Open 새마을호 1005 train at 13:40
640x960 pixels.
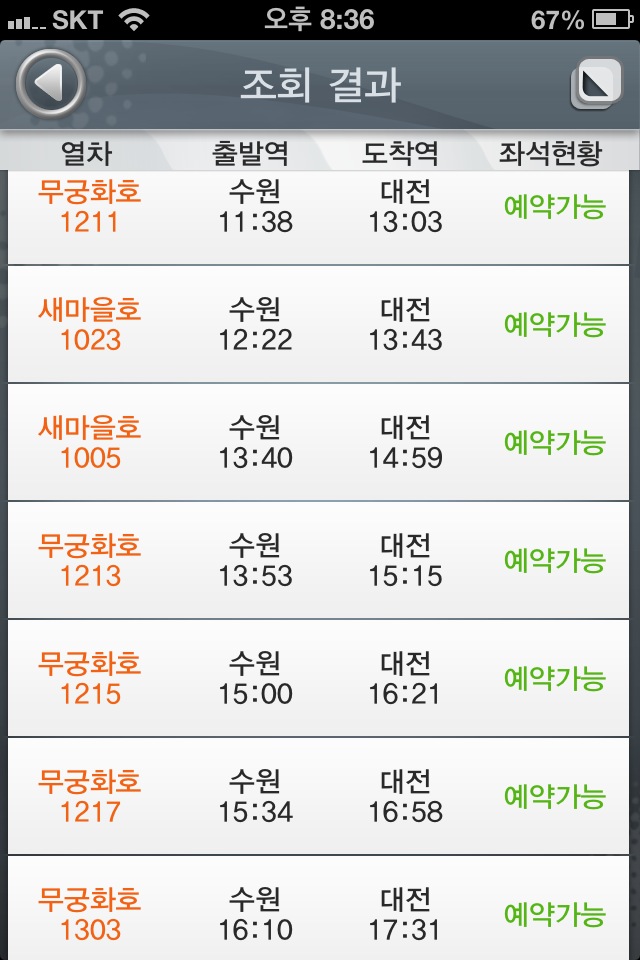(320, 443)
